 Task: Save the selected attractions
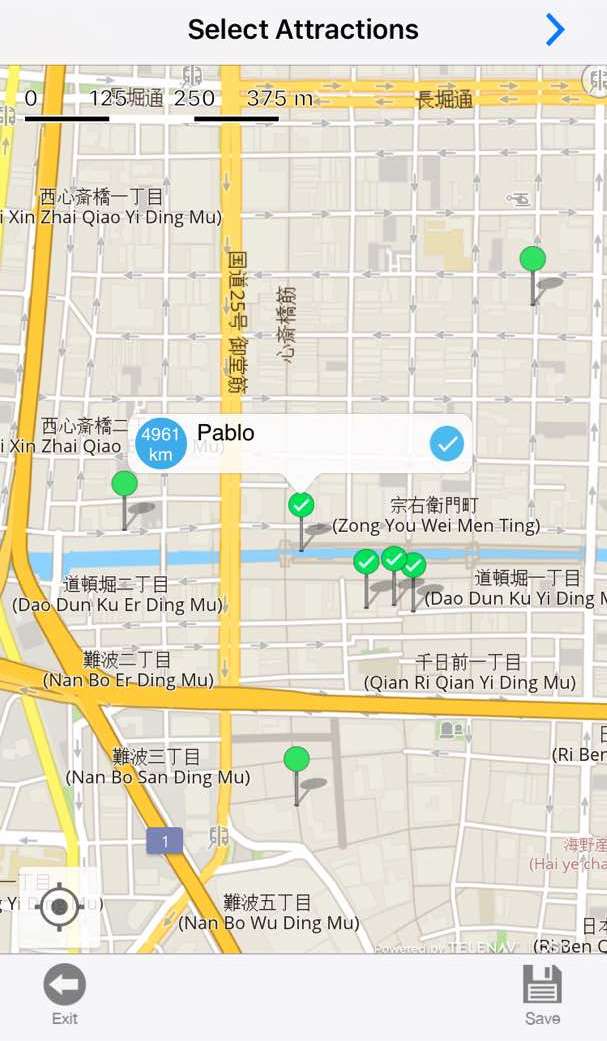click(x=542, y=993)
